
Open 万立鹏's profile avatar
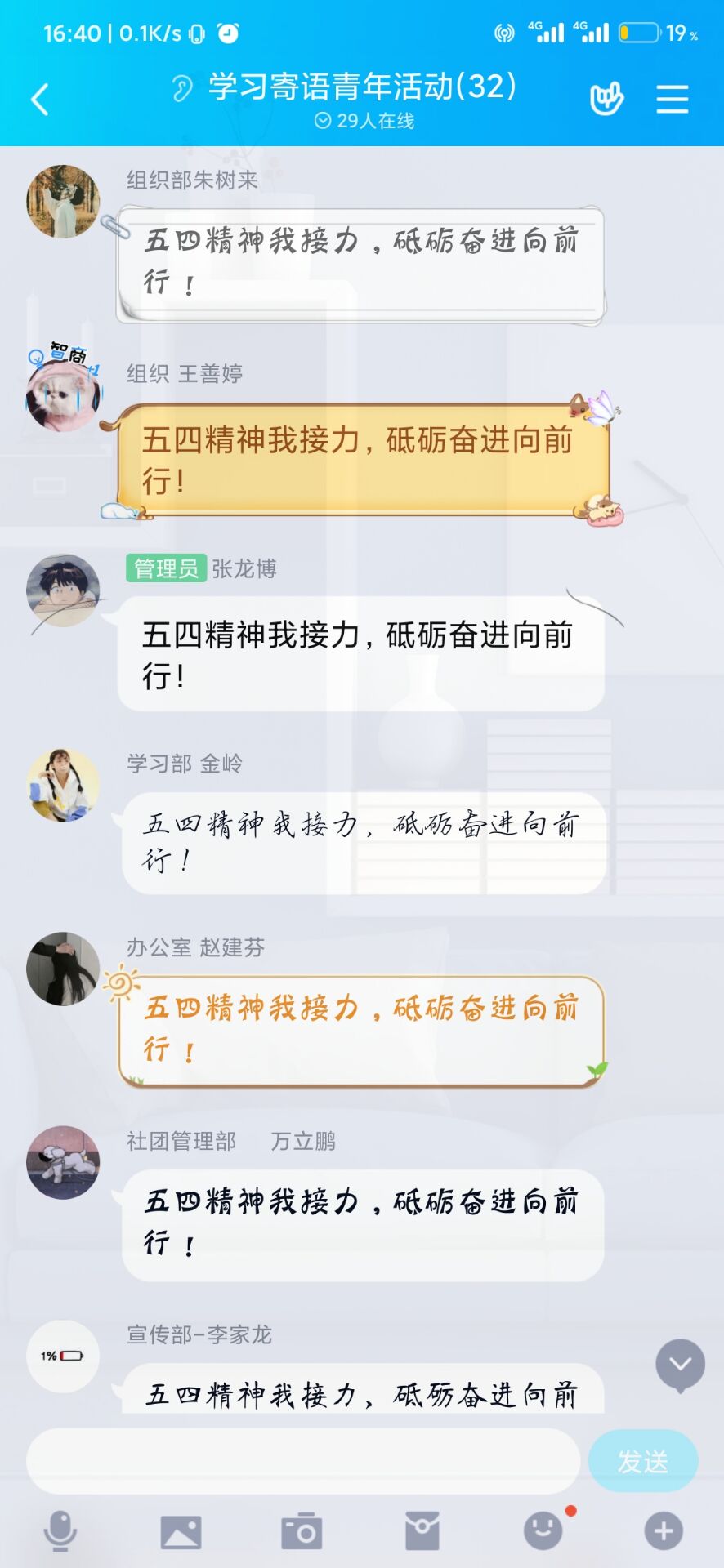pyautogui.click(x=63, y=1162)
